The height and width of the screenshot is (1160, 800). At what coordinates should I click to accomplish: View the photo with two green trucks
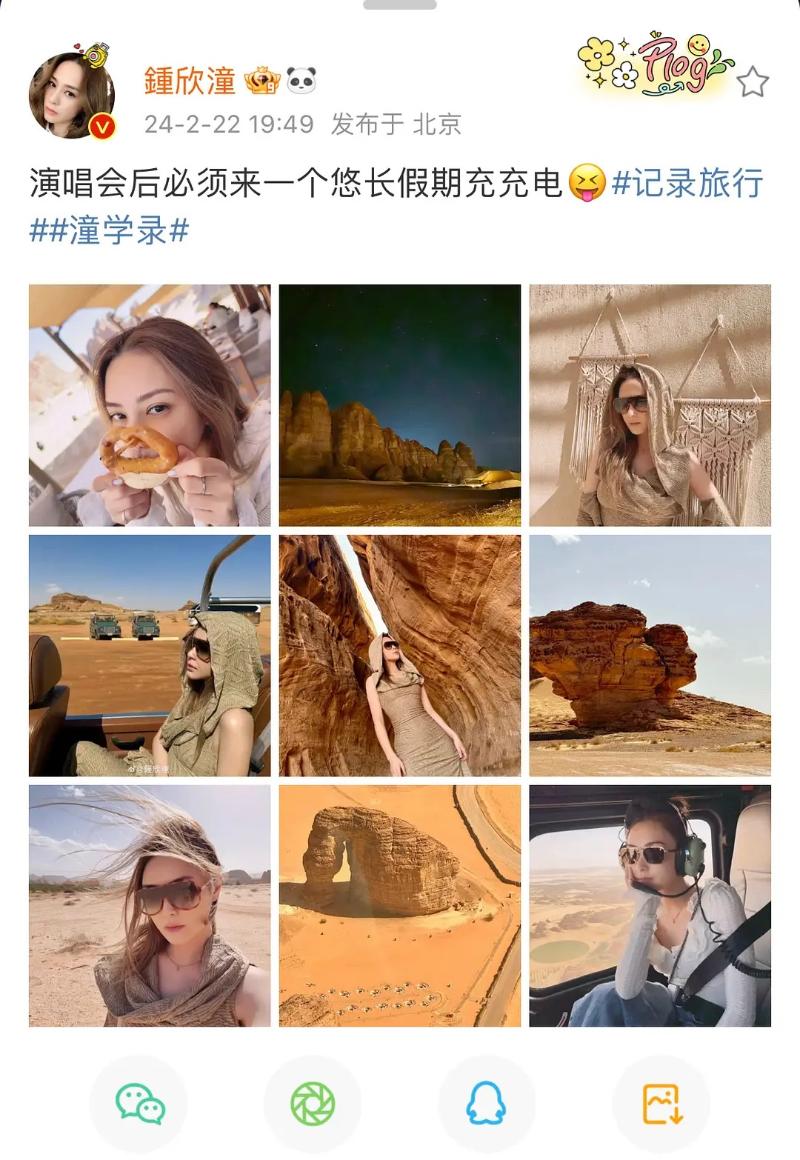pos(150,655)
